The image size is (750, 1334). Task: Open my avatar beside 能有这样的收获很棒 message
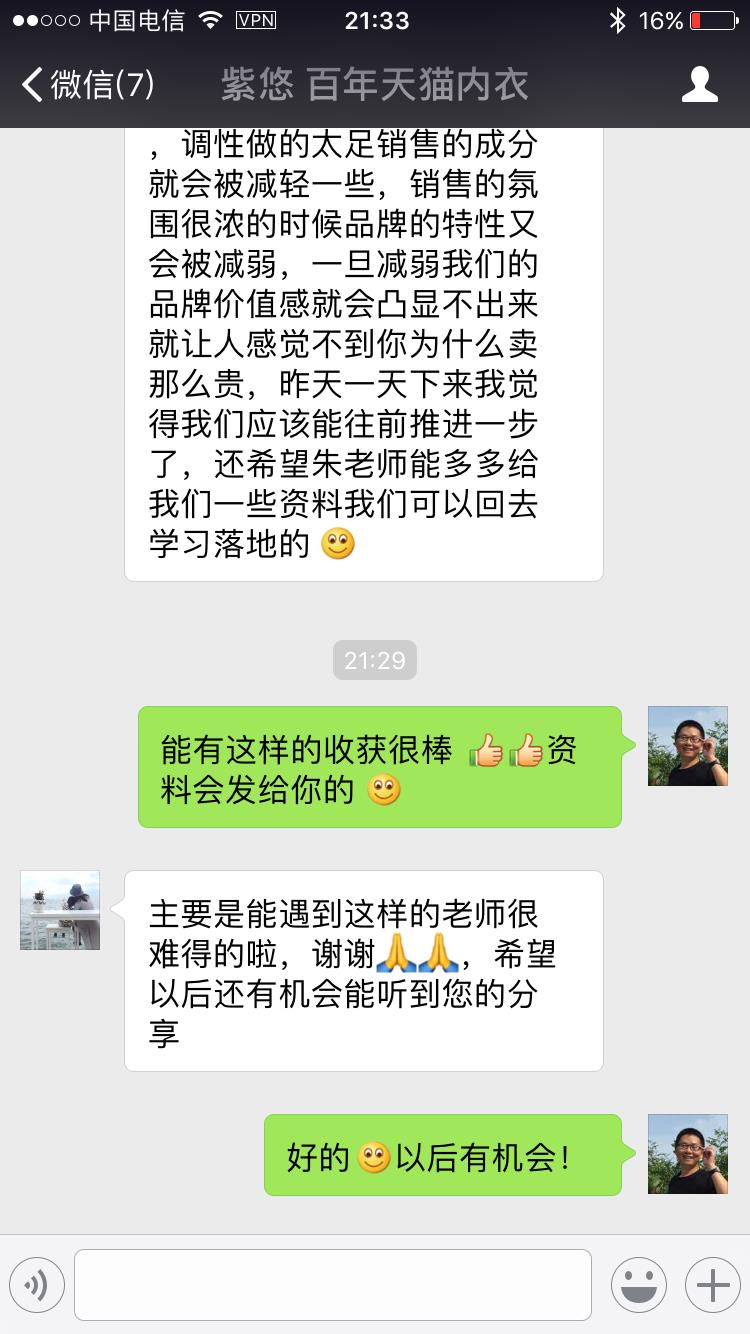point(687,746)
